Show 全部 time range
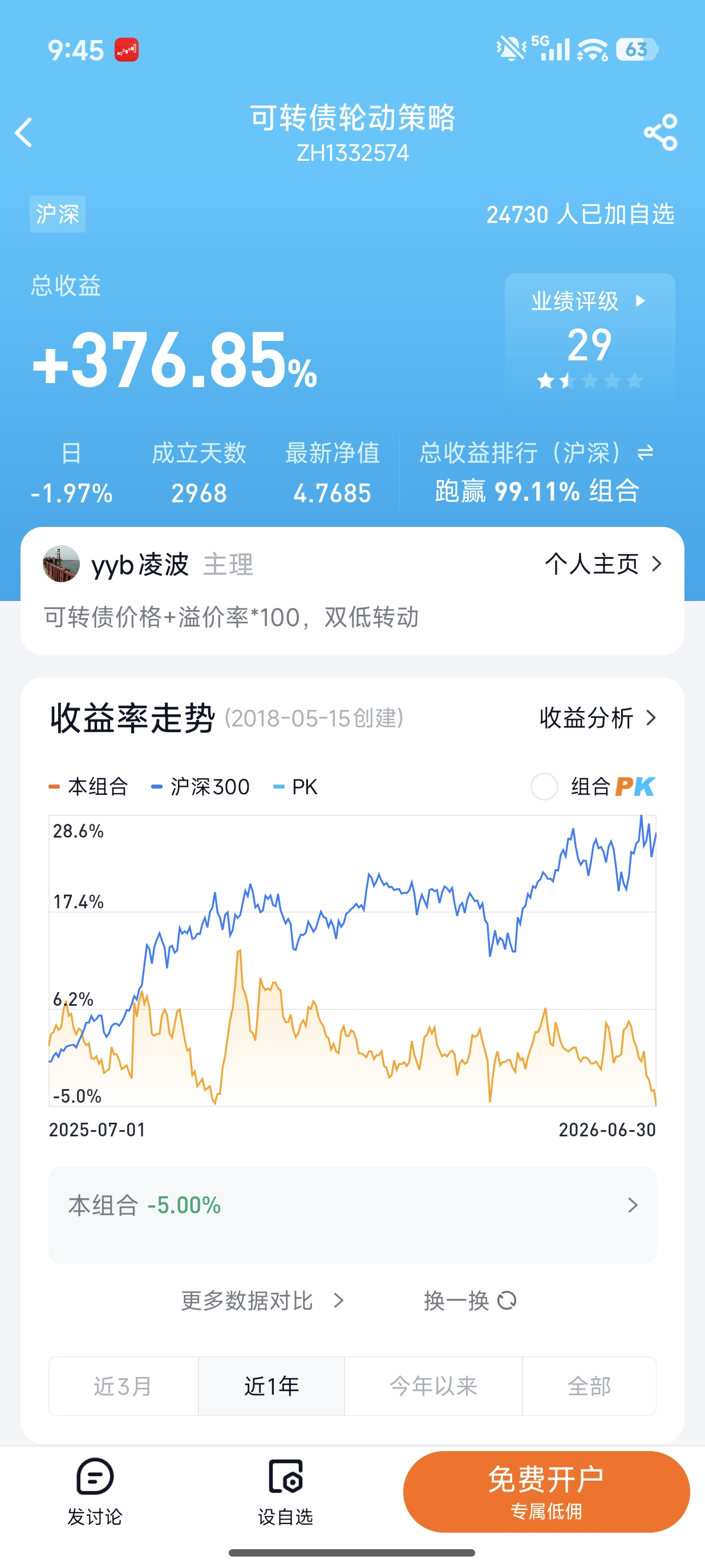Viewport: 705px width, 1568px height. click(x=589, y=1386)
